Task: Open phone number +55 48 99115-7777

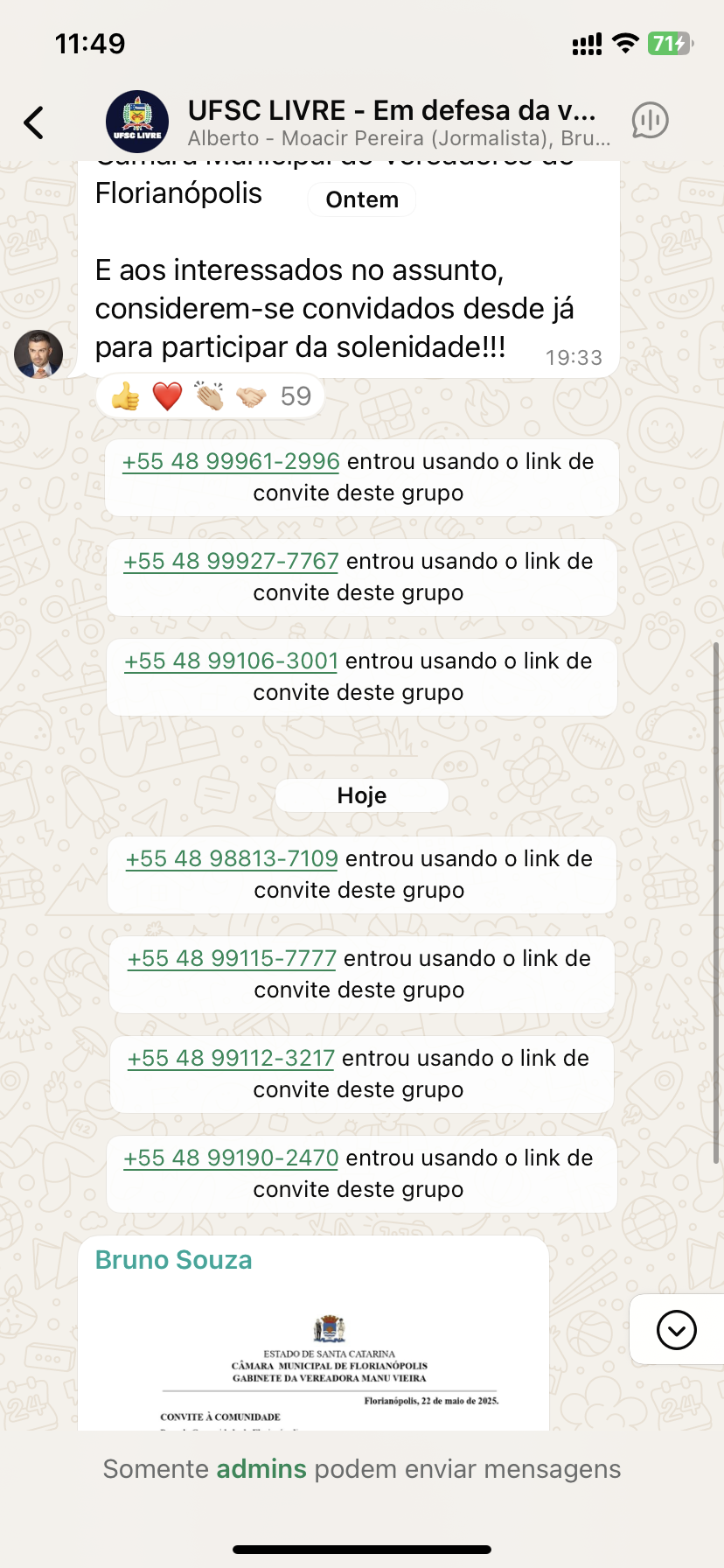Action: click(232, 959)
